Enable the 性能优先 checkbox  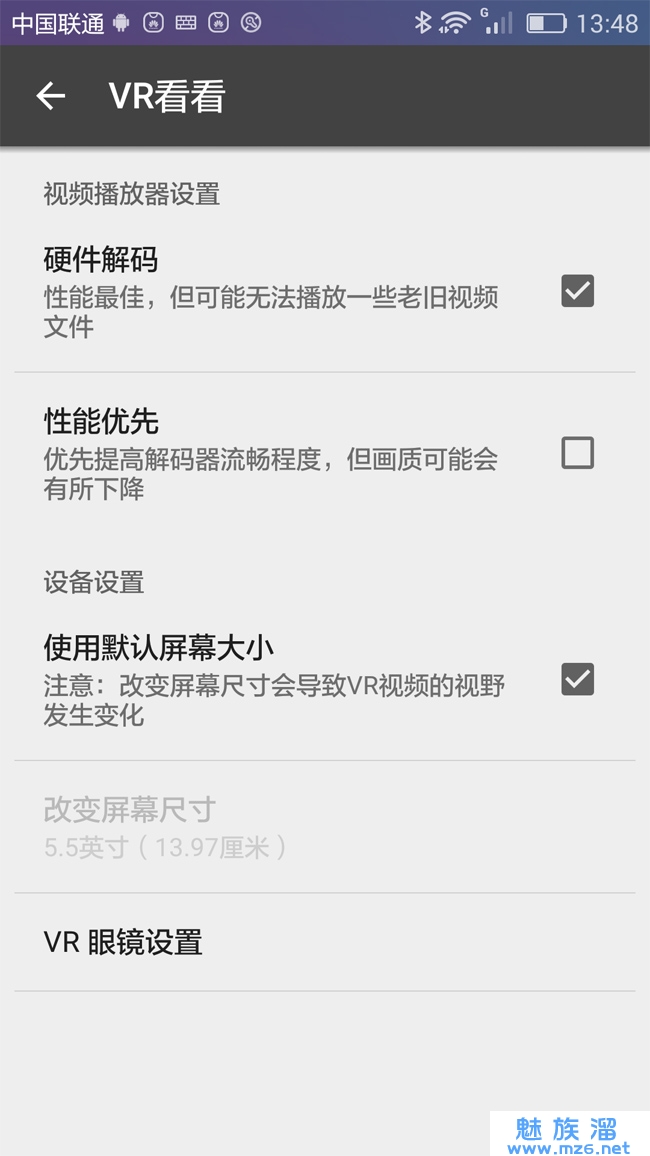click(577, 453)
